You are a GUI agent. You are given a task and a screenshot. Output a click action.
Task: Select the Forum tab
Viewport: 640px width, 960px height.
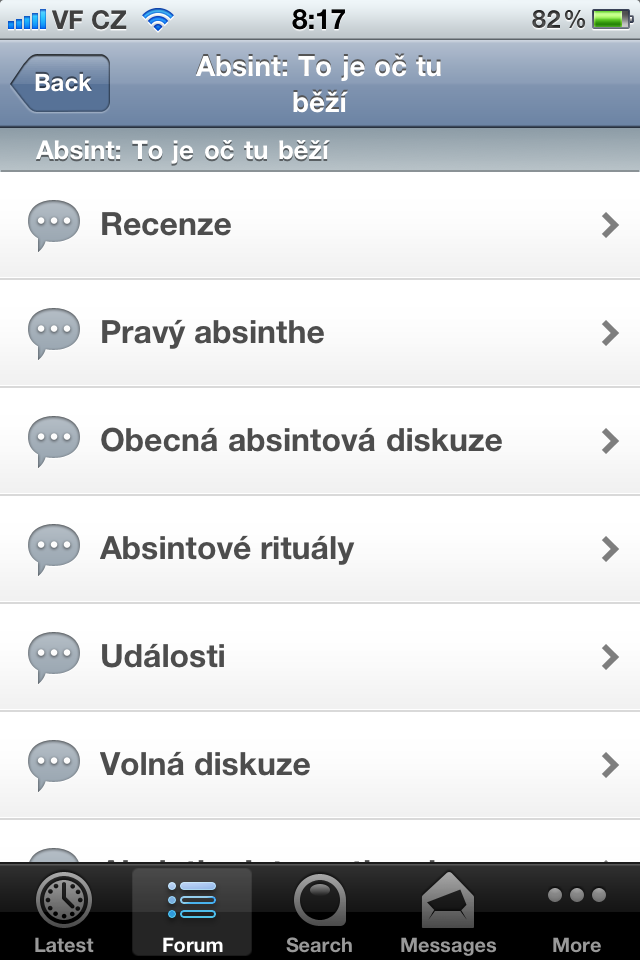192,912
